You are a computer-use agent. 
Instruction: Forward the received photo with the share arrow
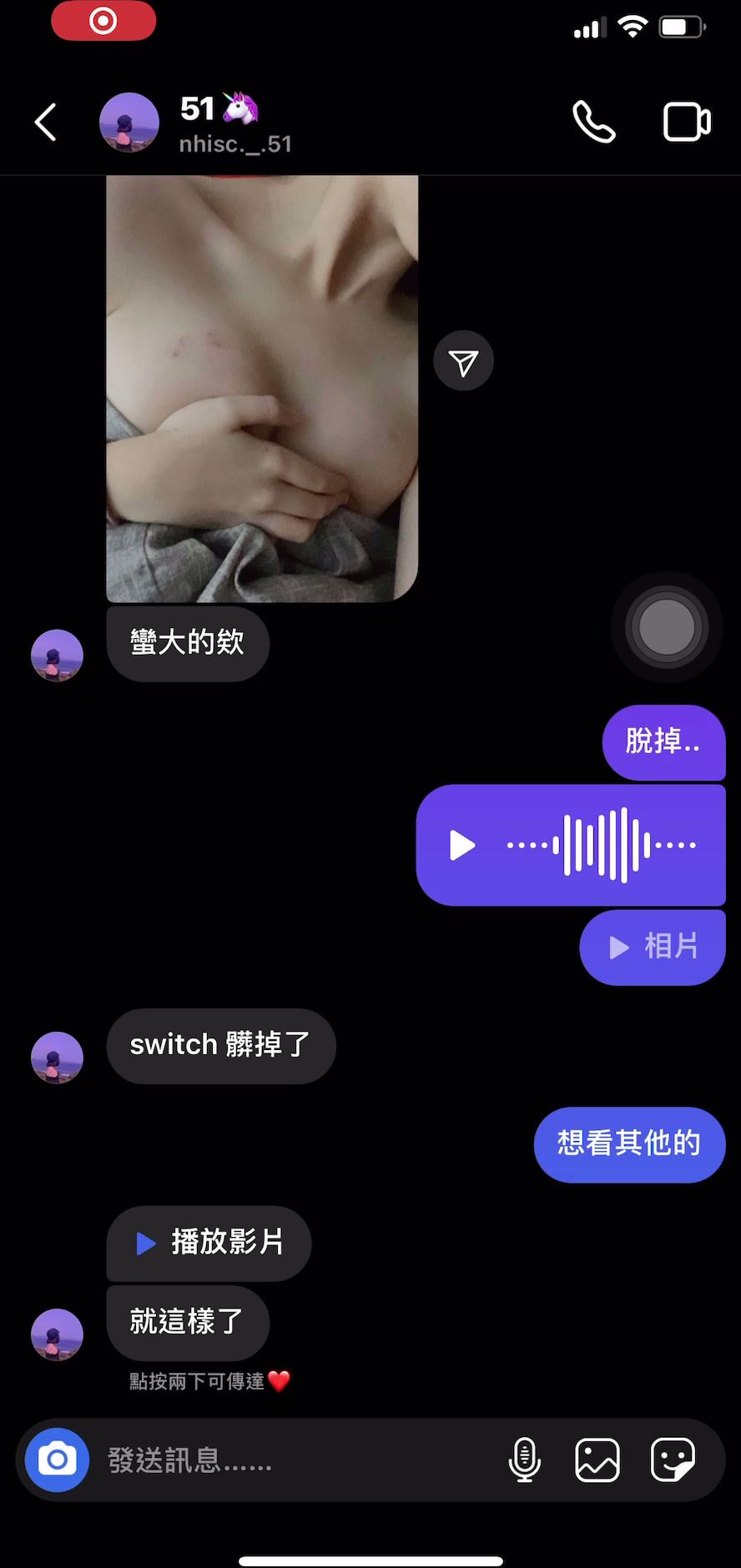pos(463,361)
